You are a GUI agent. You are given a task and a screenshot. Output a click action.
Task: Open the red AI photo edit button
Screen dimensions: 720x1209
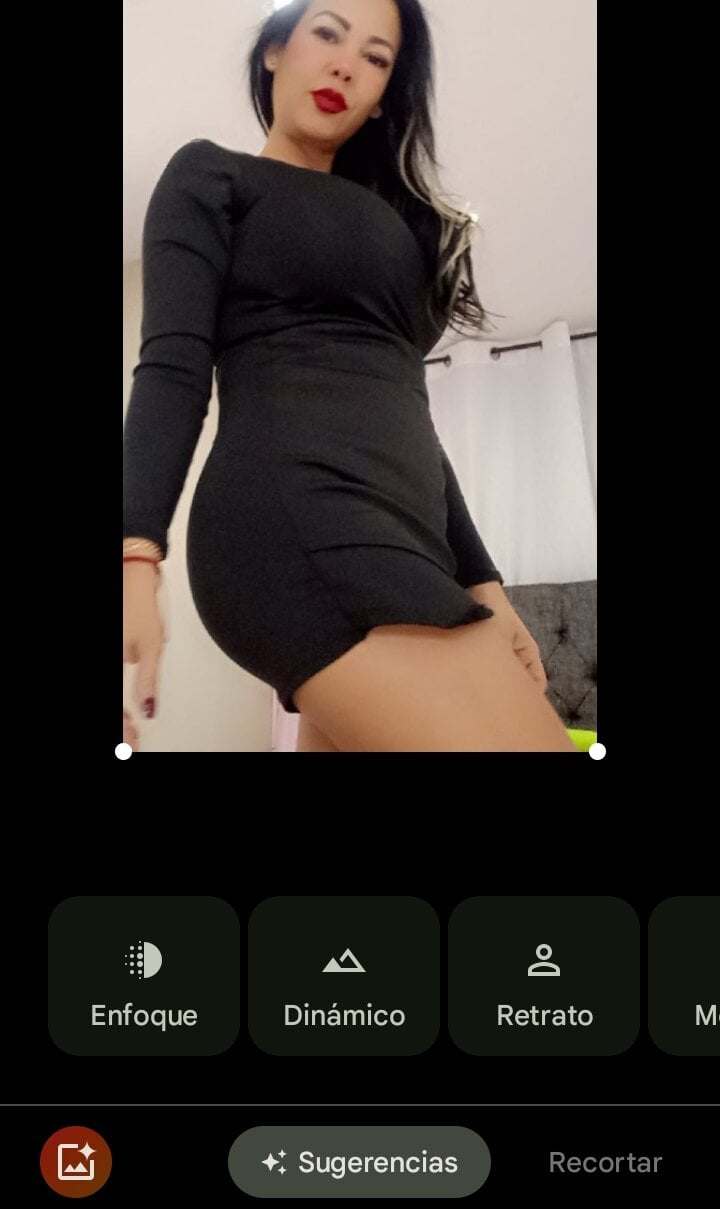pyautogui.click(x=76, y=1162)
